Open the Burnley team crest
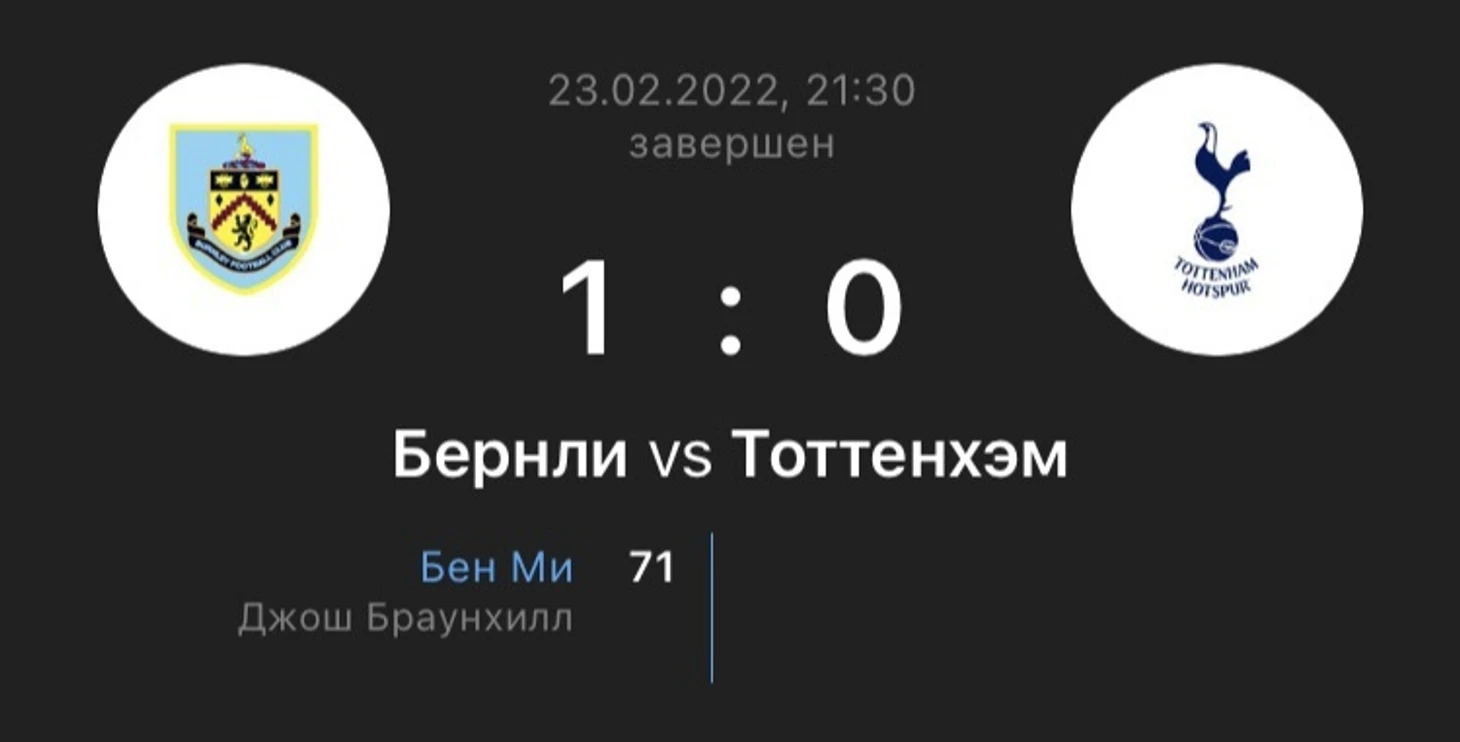Image resolution: width=1460 pixels, height=742 pixels. 244,209
